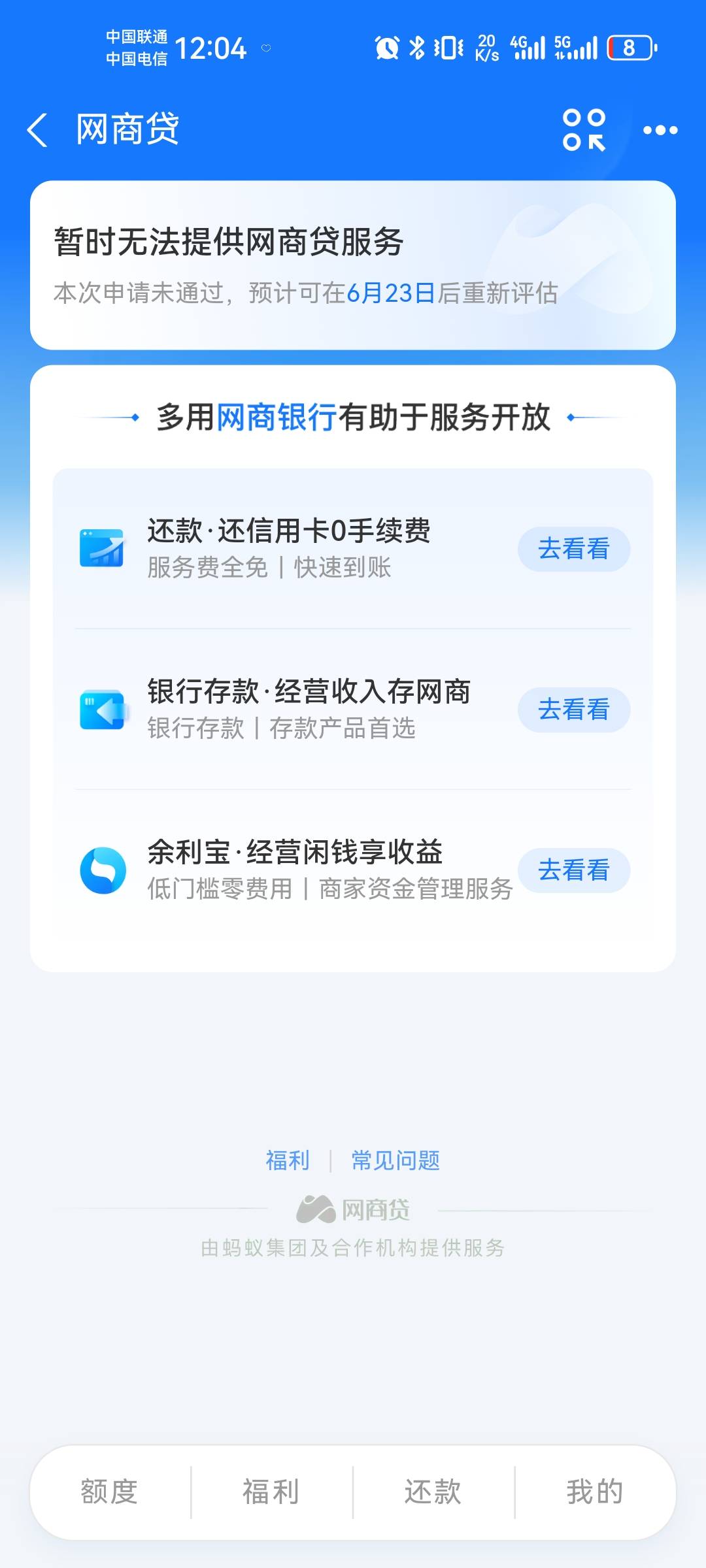Switch to the 福利 tab in bottom bar
The height and width of the screenshot is (1568, 706).
coord(271,1492)
